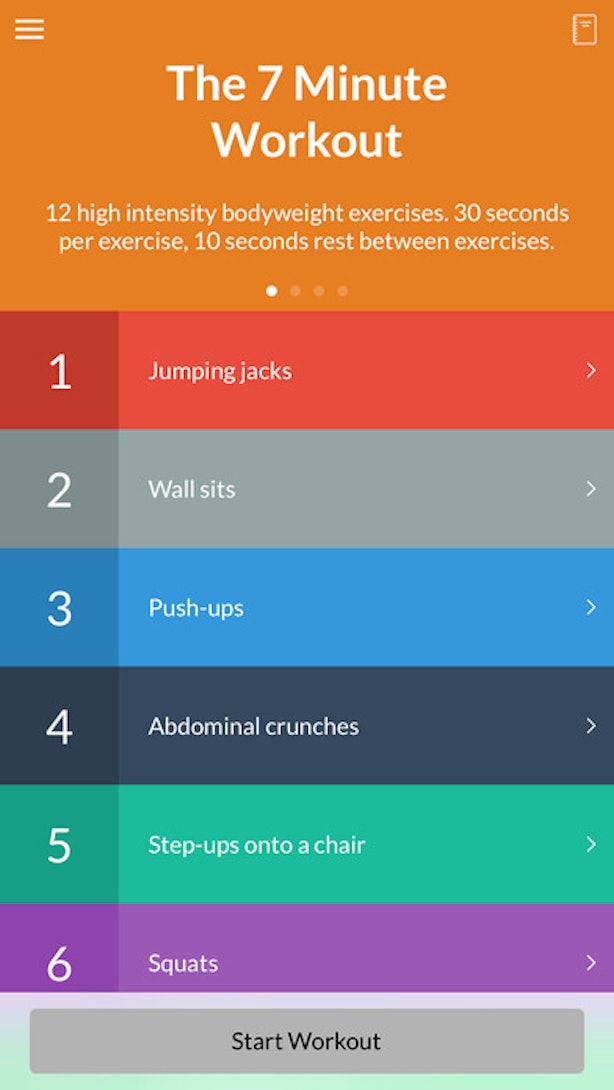Jump to the second page indicator dot

296,291
